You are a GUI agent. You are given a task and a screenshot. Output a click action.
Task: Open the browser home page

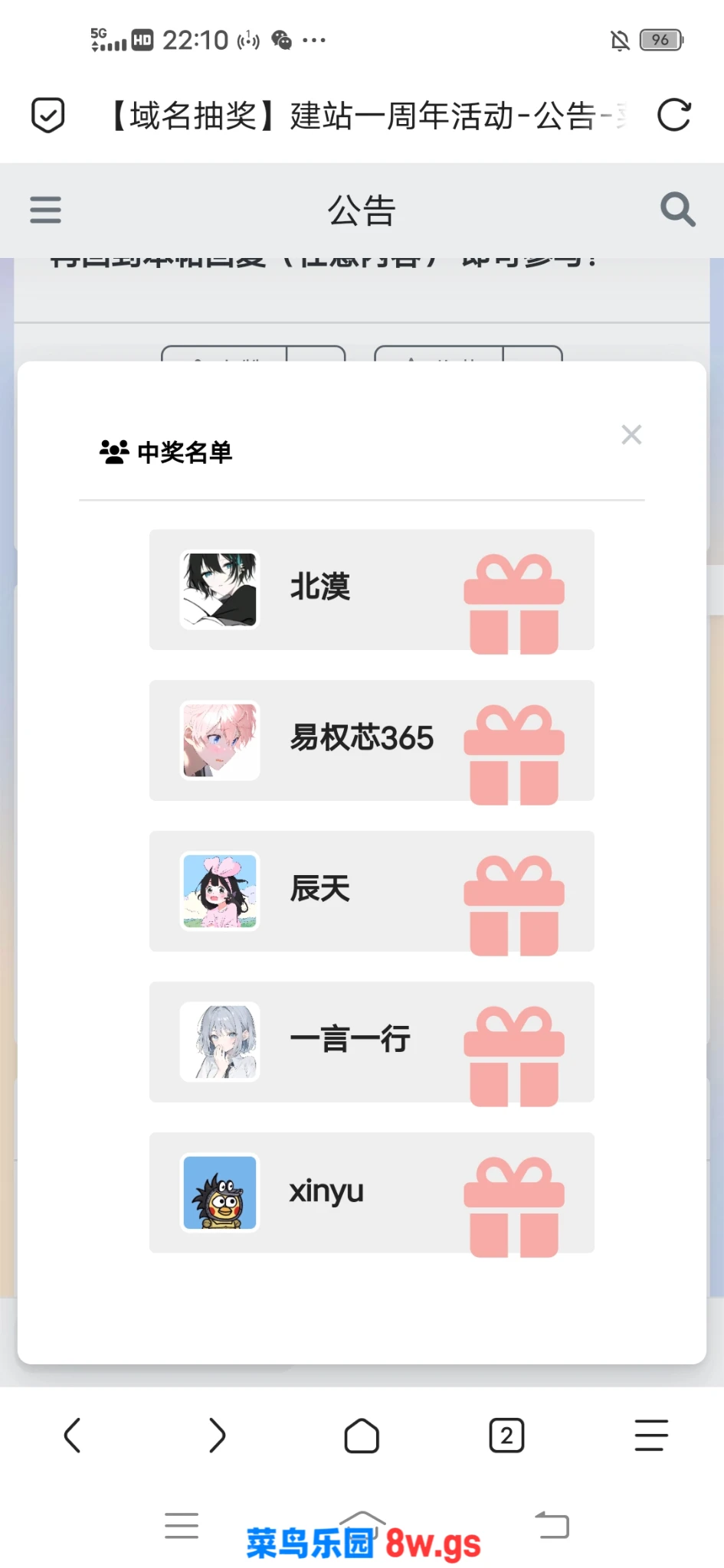[362, 1436]
